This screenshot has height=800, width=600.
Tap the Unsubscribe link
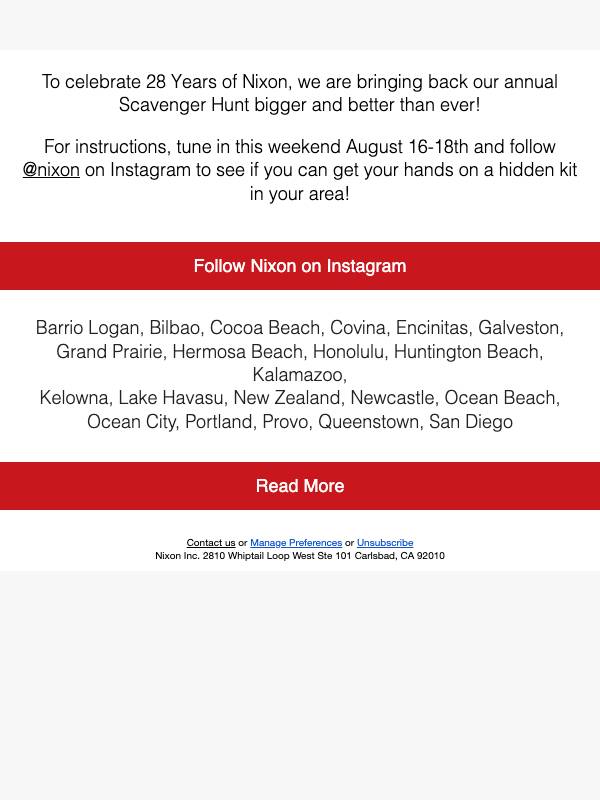tap(385, 542)
